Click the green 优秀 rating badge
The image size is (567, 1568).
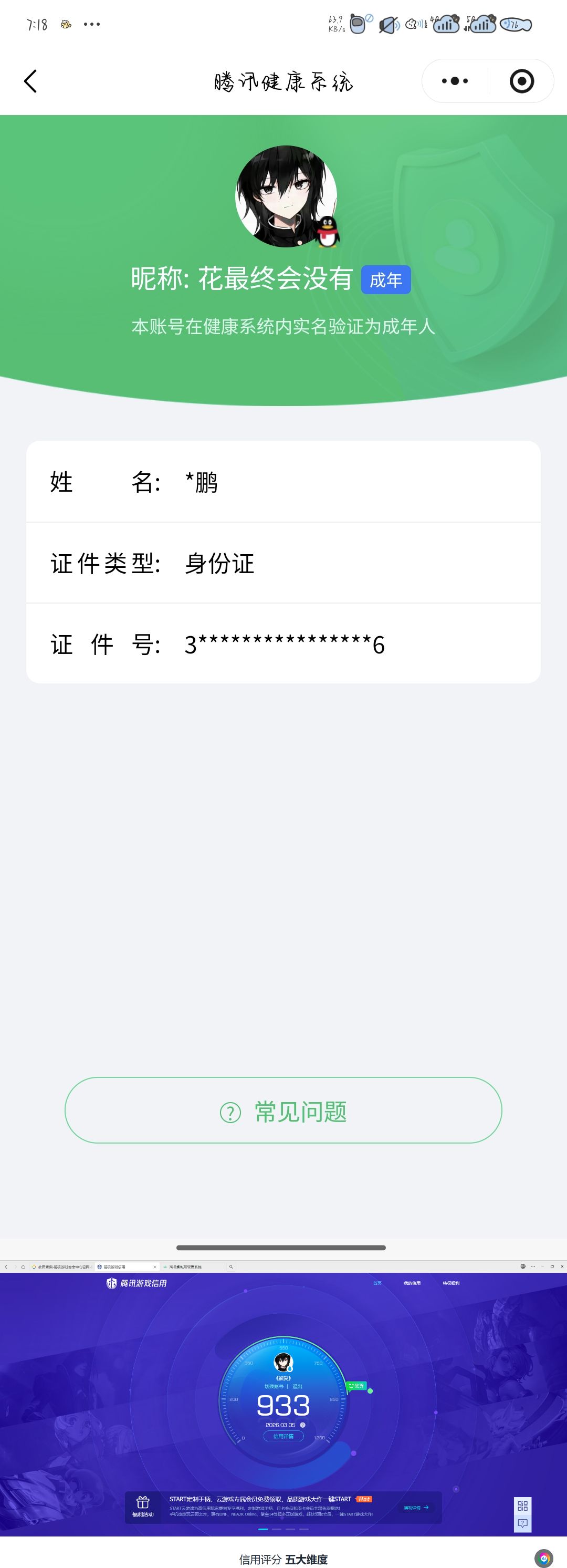[x=358, y=1386]
